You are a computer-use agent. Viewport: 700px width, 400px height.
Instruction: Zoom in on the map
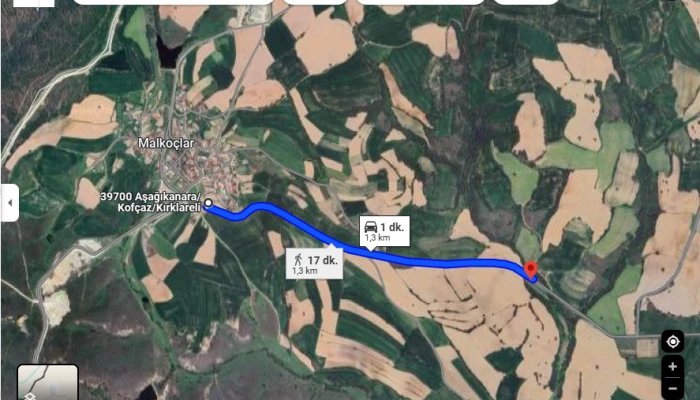tap(673, 367)
